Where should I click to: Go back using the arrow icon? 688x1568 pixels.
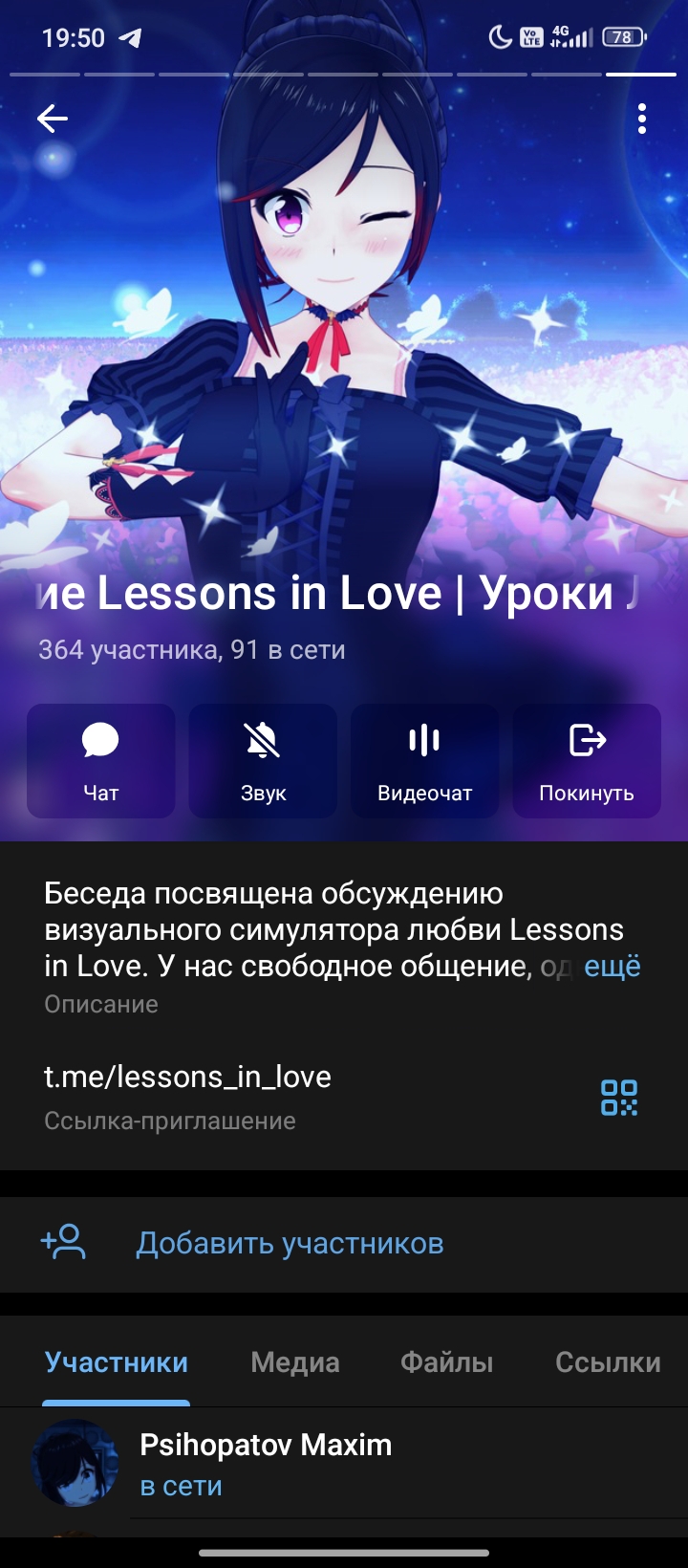53,119
